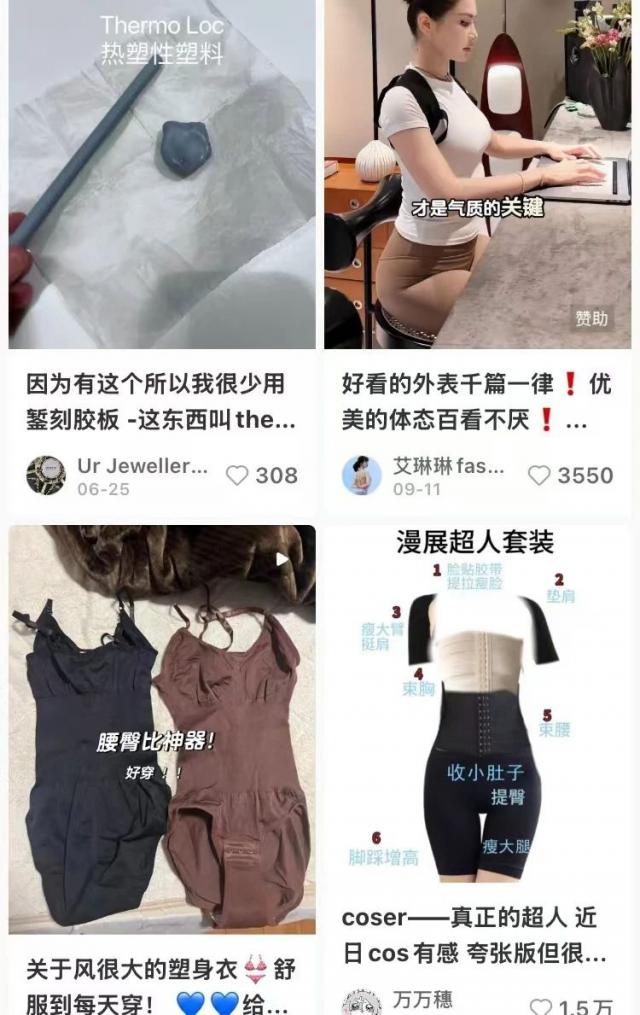640x1015 pixels.
Task: Open the 才是气质的关键 posture post
Action: pos(477,175)
